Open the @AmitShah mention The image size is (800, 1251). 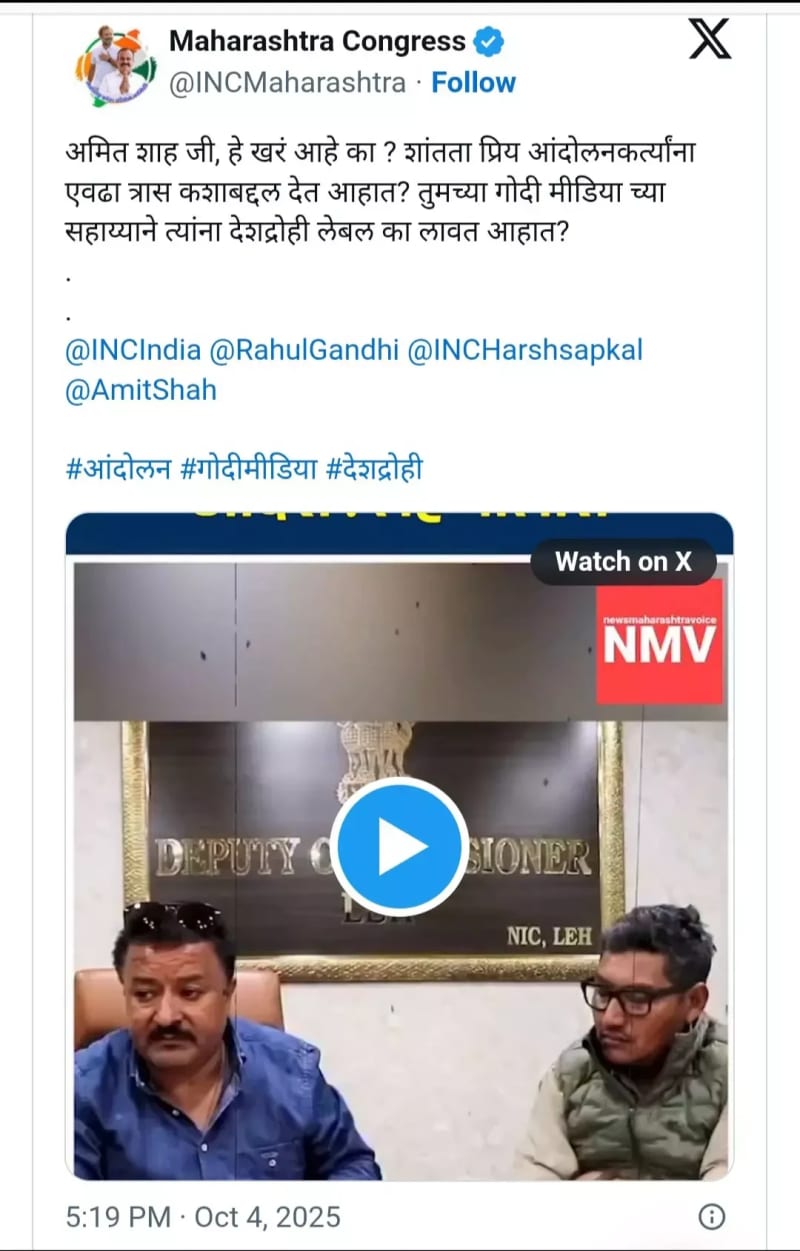pyautogui.click(x=140, y=390)
